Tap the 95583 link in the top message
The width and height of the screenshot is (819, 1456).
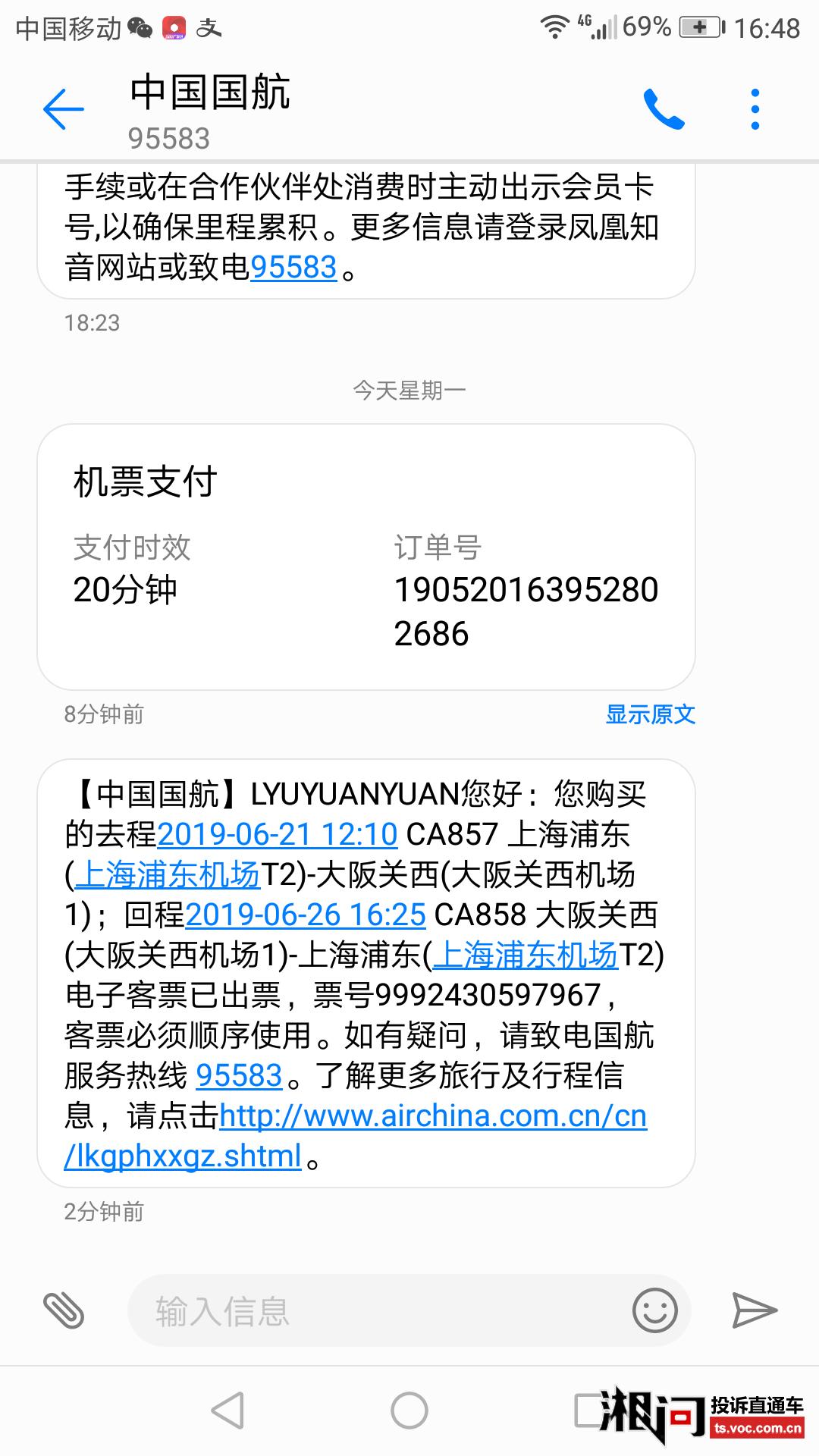[x=293, y=267]
